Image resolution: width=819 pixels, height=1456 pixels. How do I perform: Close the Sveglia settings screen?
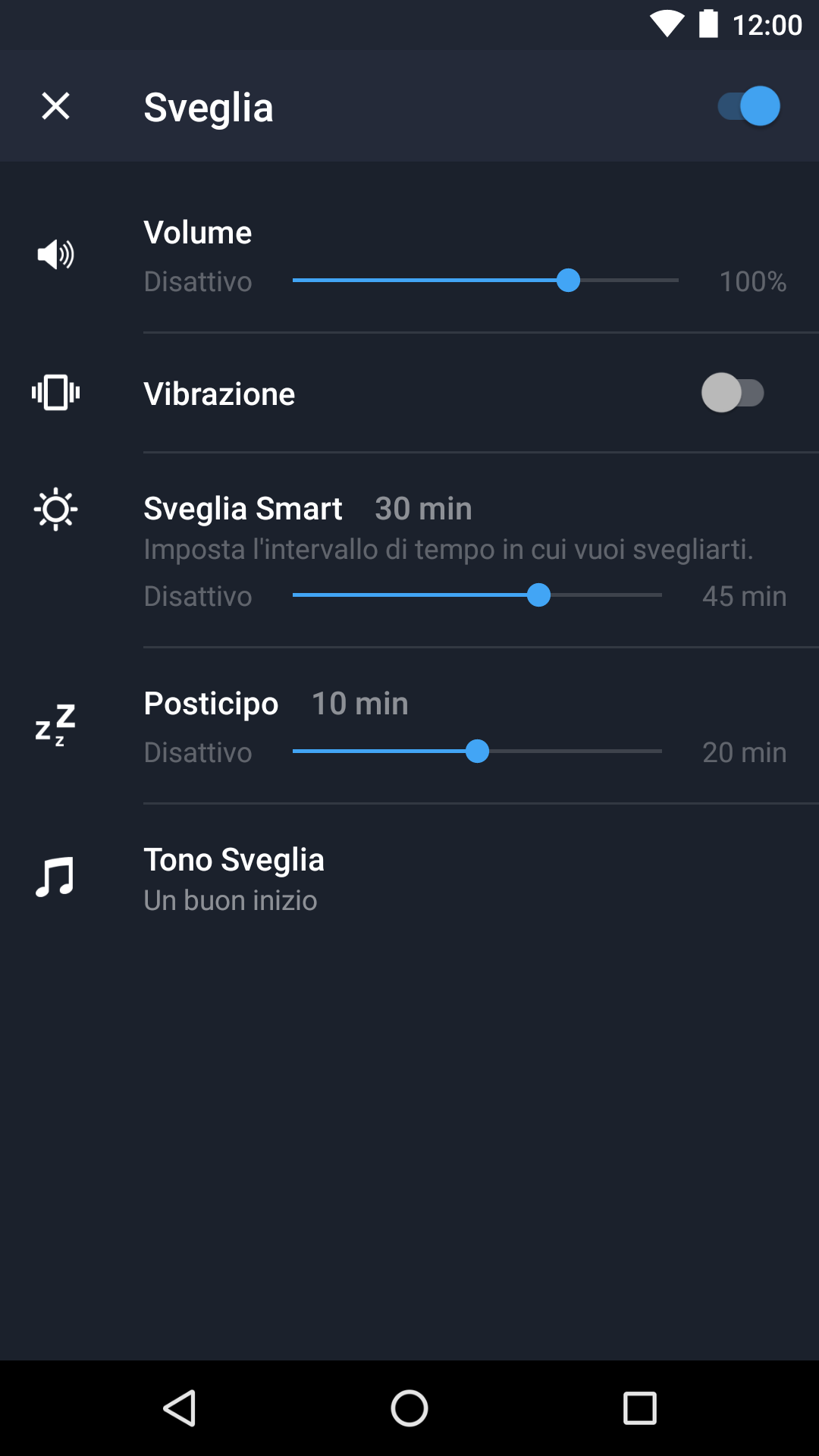point(55,106)
